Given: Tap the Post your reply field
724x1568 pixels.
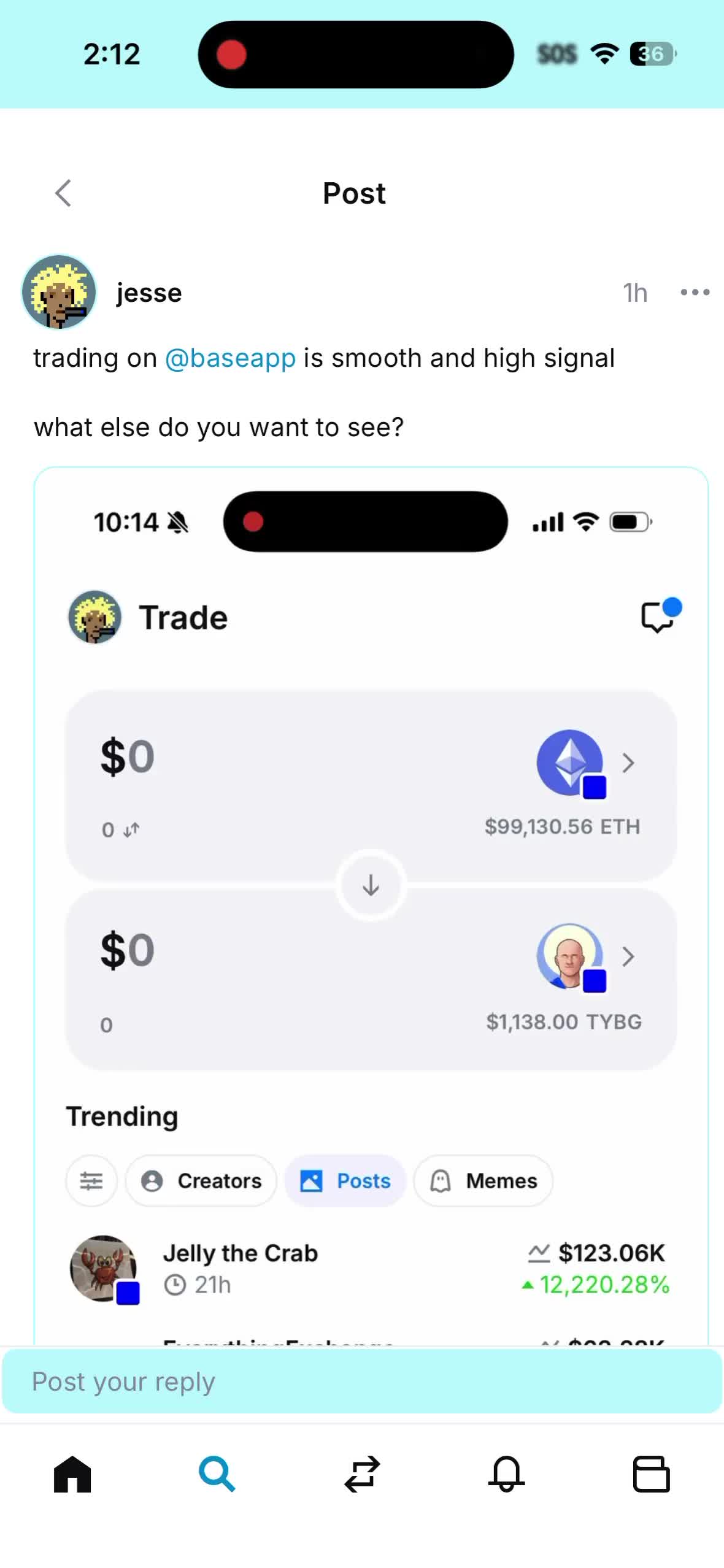Looking at the screenshot, I should (x=362, y=1382).
